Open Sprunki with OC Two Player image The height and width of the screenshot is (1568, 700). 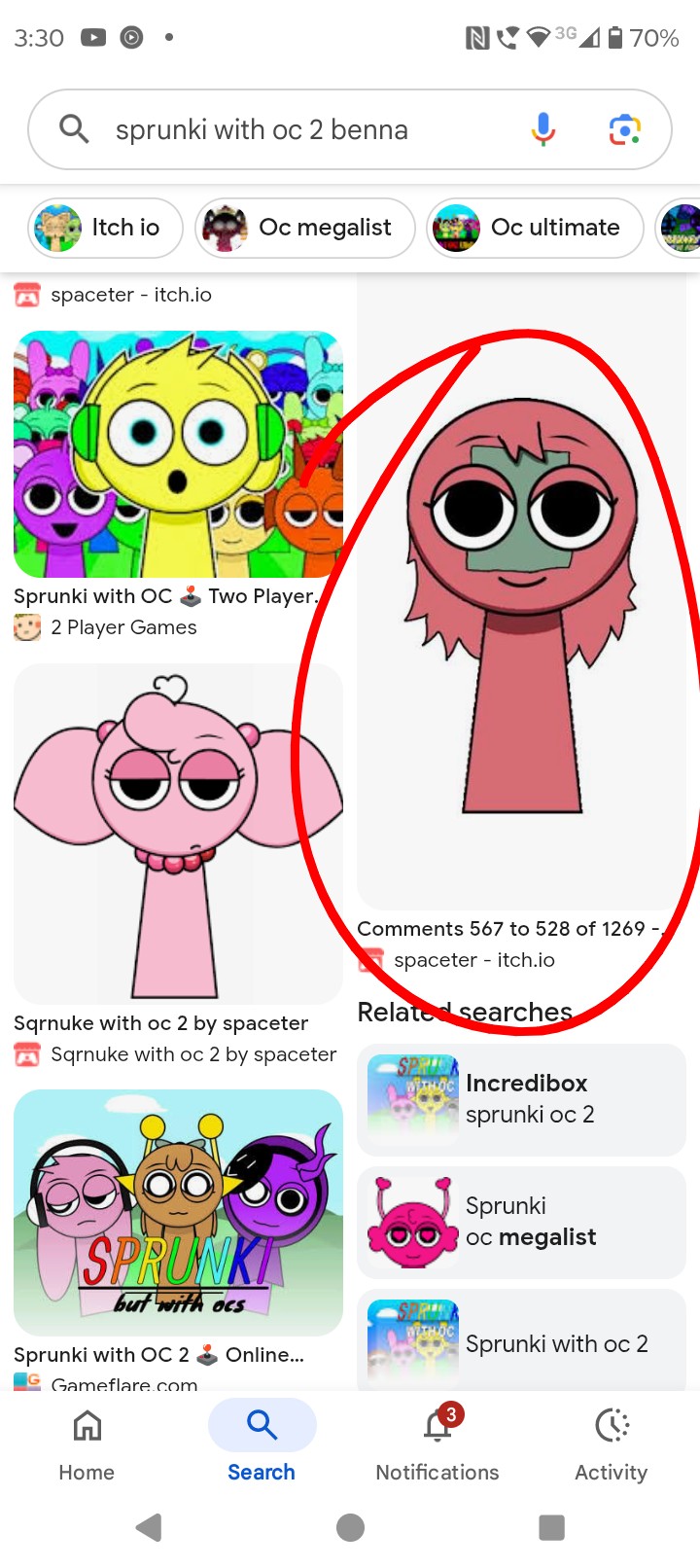coord(178,454)
